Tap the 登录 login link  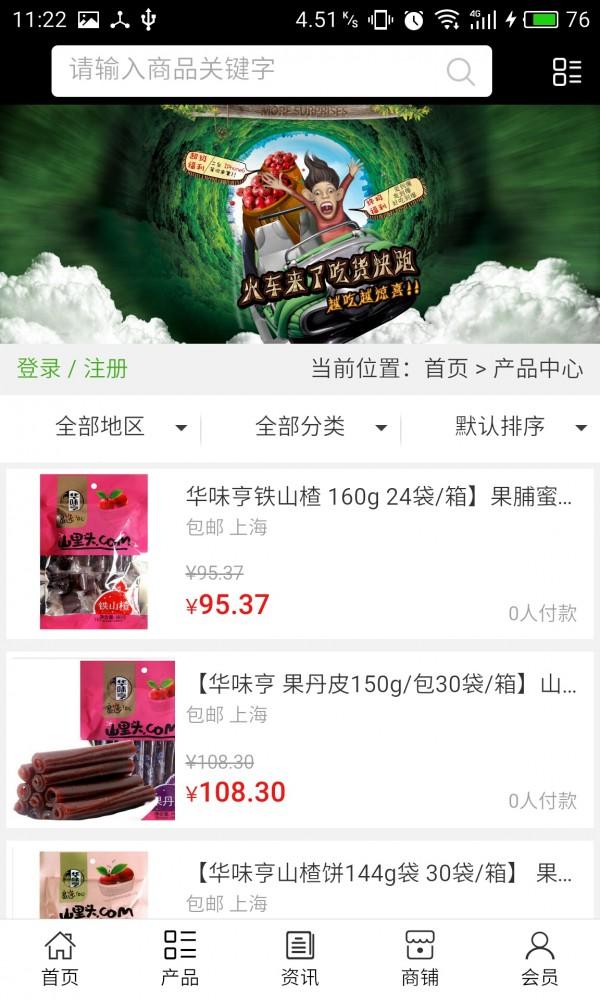[39, 368]
